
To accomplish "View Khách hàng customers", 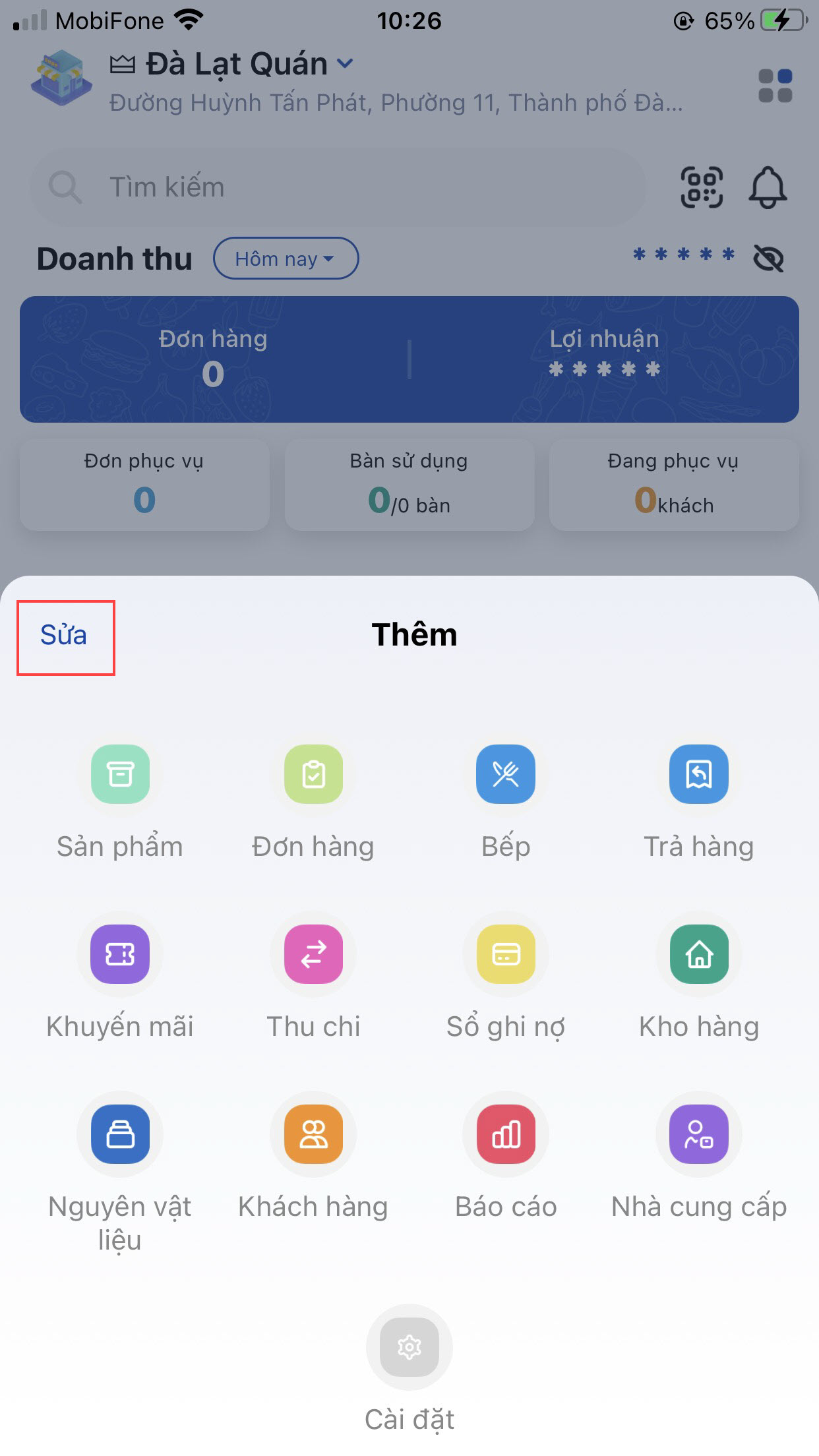I will pyautogui.click(x=313, y=1134).
